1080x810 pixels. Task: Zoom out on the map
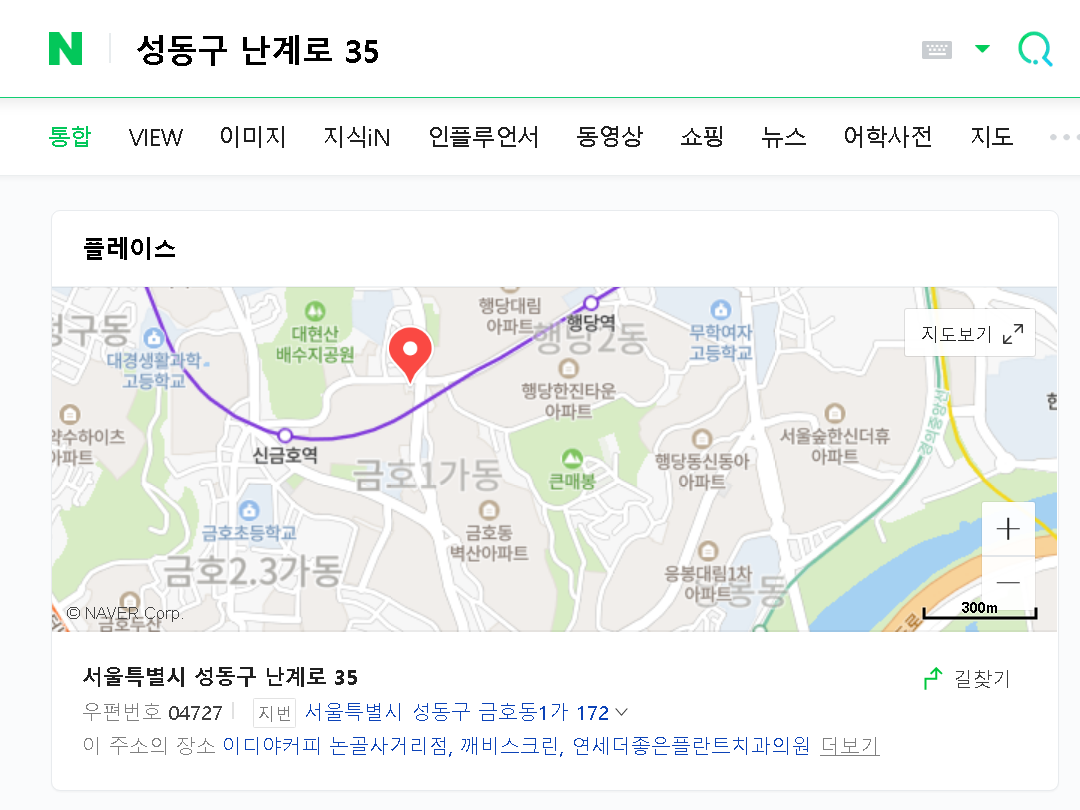(1008, 583)
